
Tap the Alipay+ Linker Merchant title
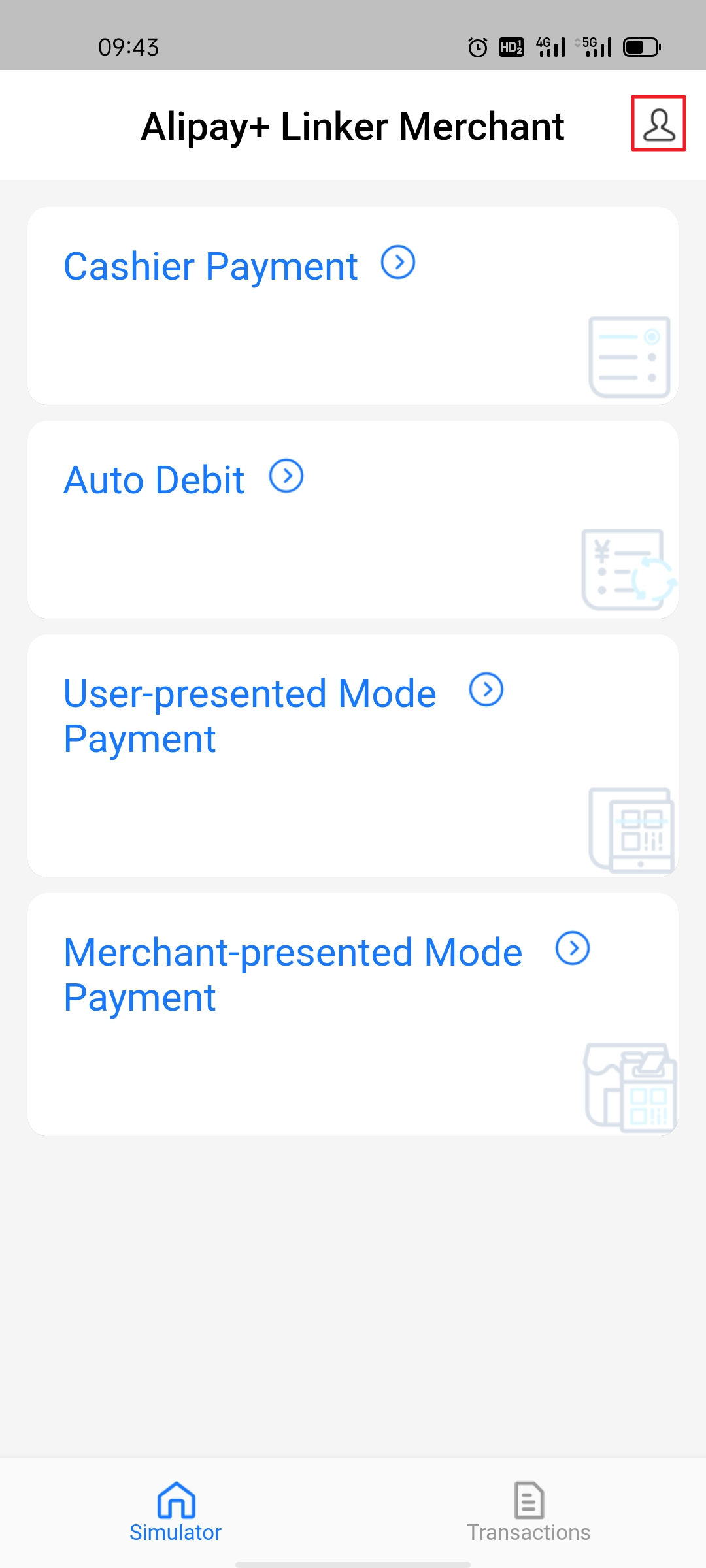coord(352,126)
